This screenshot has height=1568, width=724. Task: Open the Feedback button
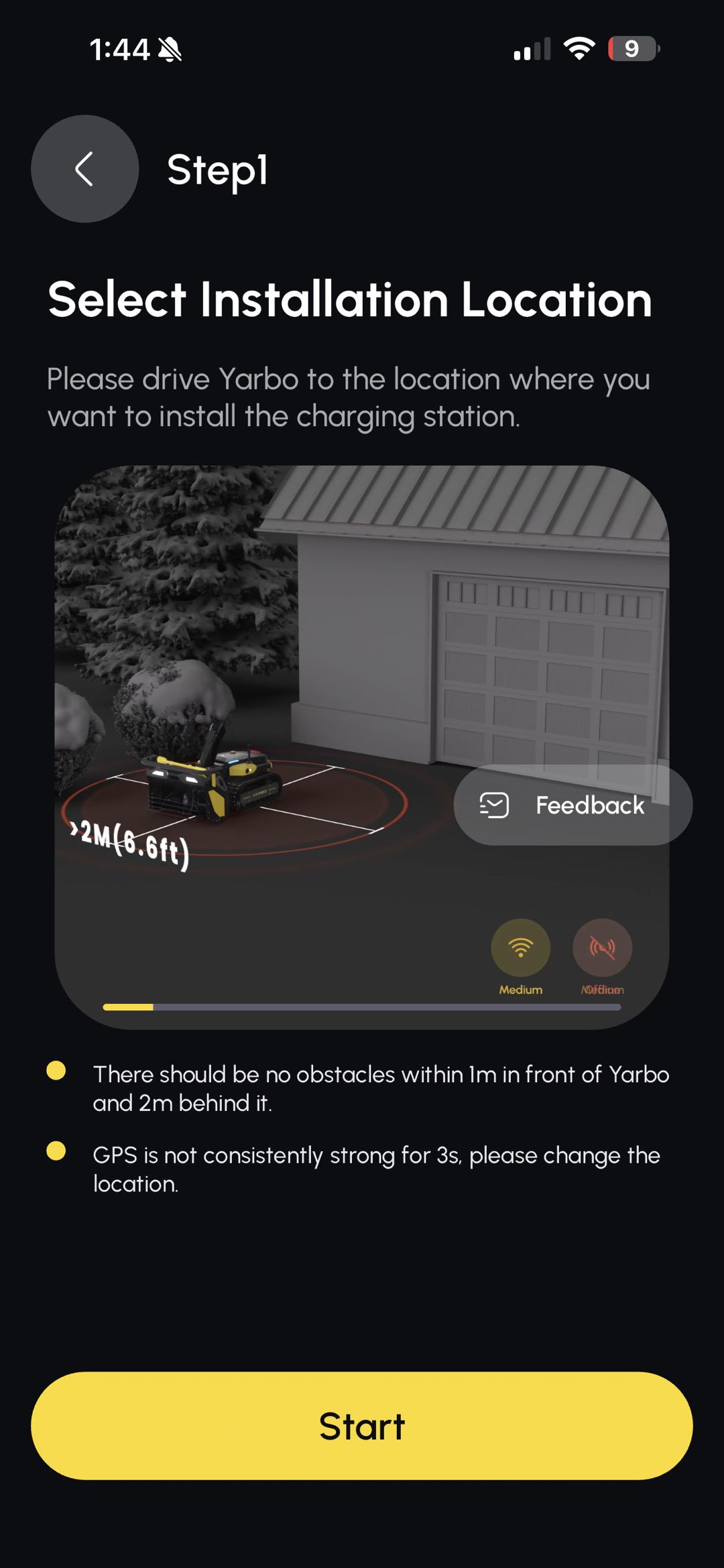572,805
